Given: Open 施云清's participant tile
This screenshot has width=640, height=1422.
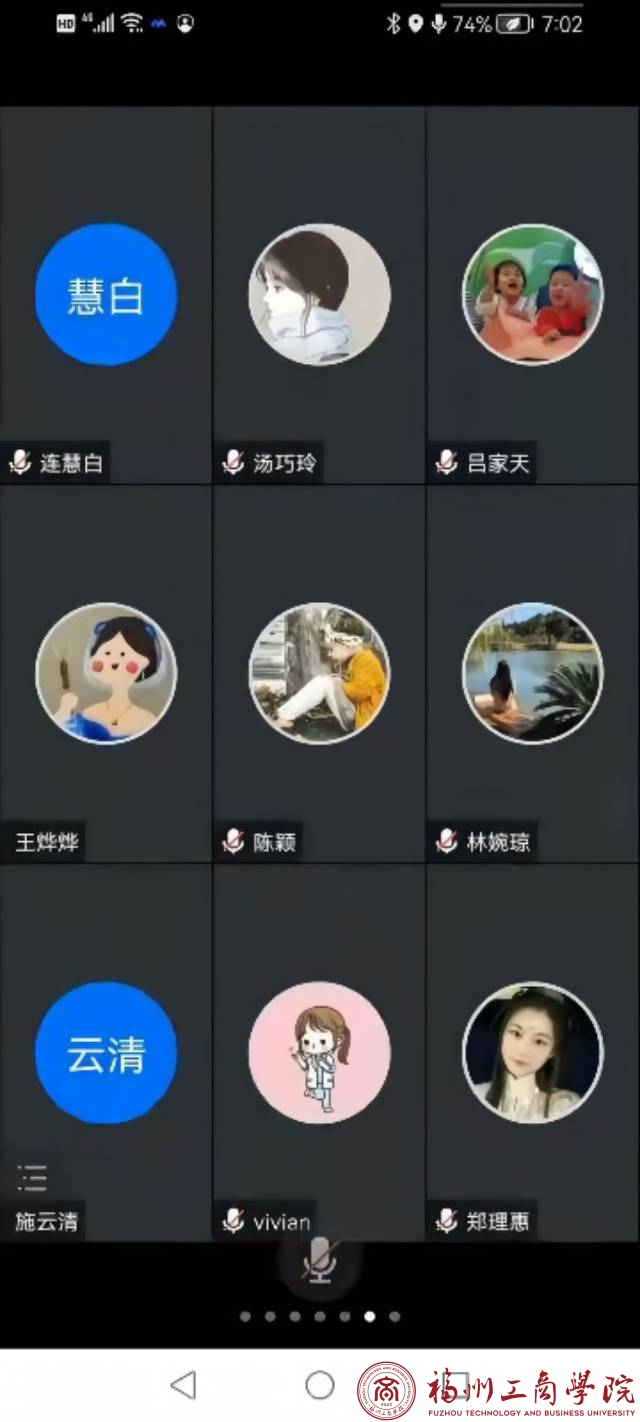Looking at the screenshot, I should point(106,1052).
